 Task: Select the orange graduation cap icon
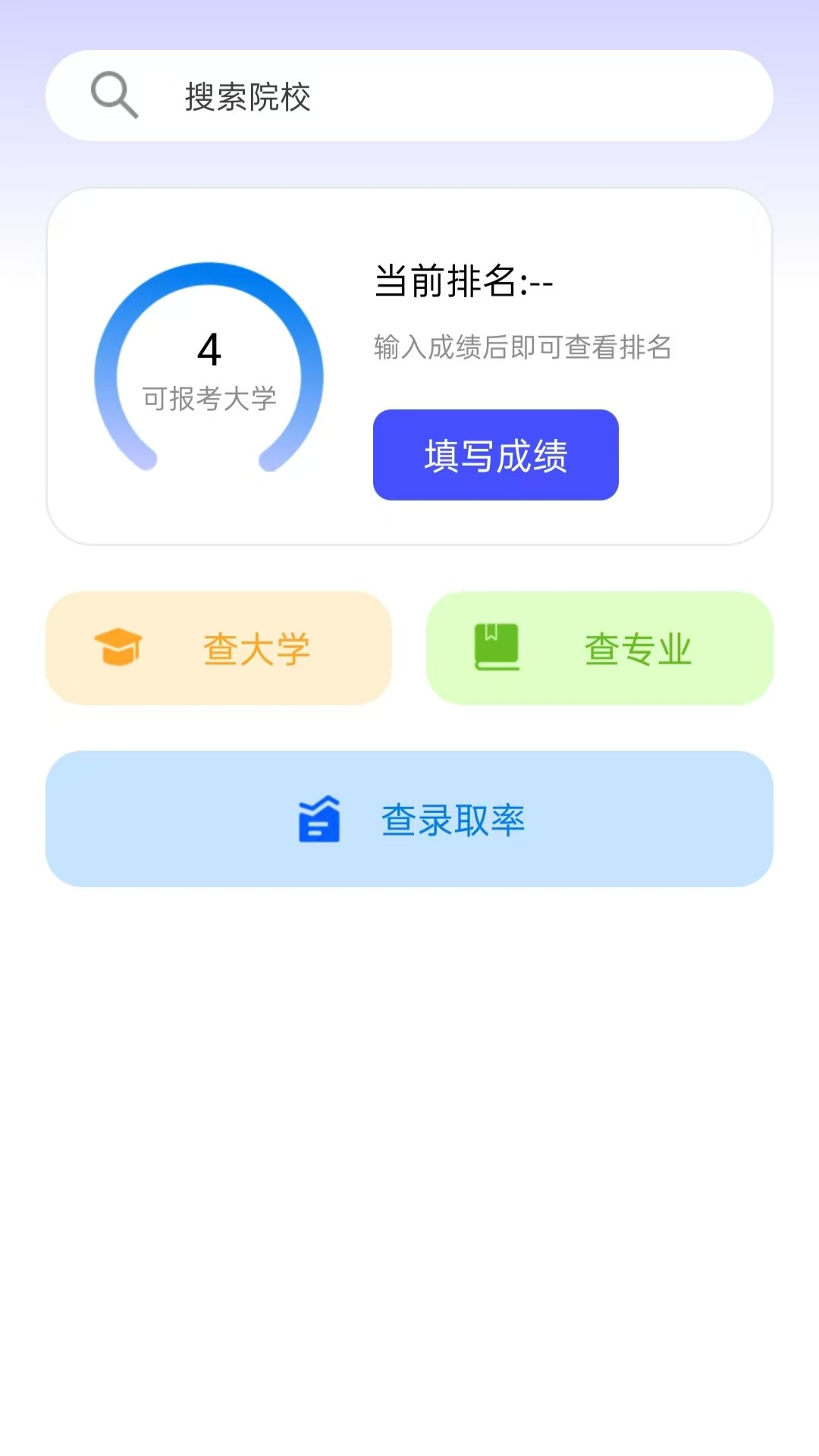point(118,646)
